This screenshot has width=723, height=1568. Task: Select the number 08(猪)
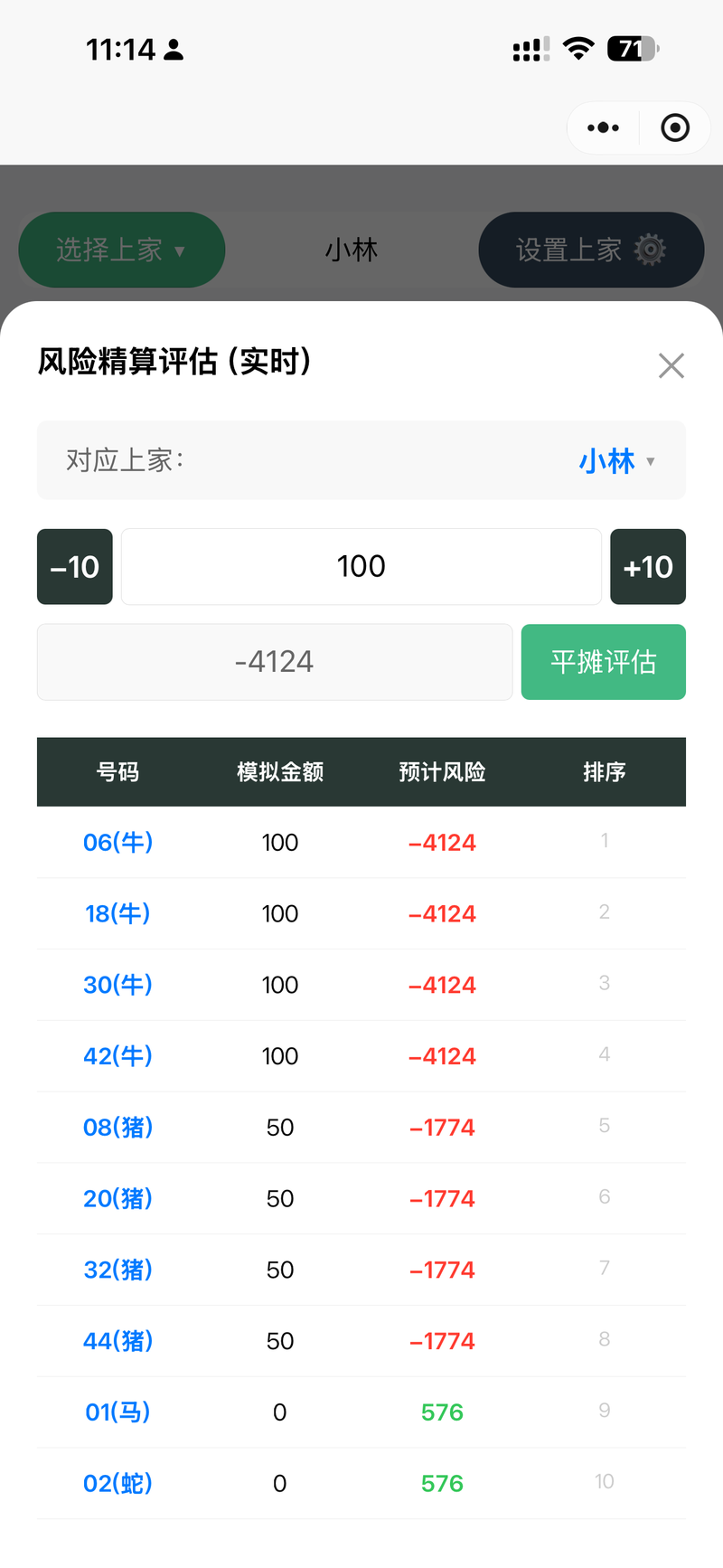[118, 1128]
